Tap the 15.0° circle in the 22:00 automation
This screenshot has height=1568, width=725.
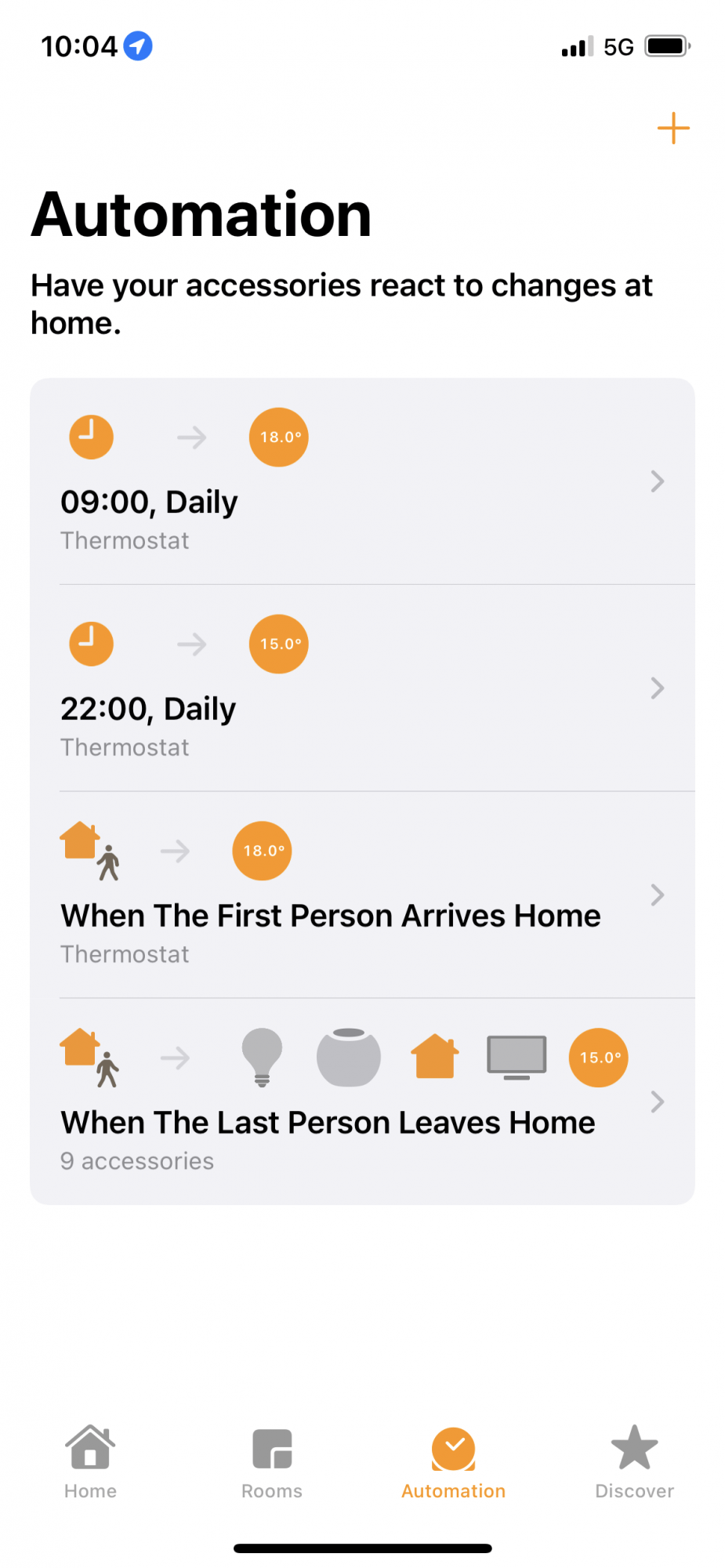point(278,644)
